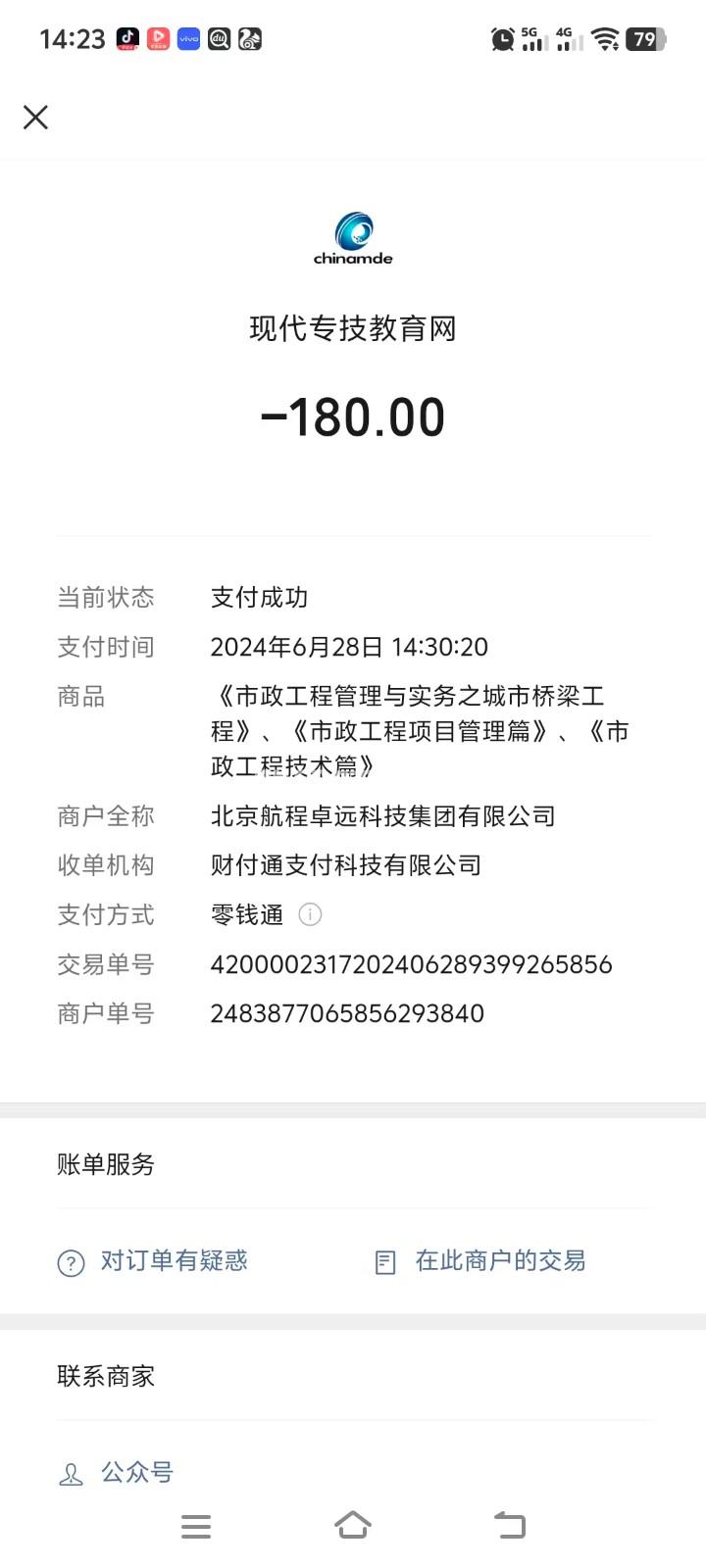This screenshot has height=1568, width=706.
Task: Tap the system back button
Action: pyautogui.click(x=510, y=1525)
